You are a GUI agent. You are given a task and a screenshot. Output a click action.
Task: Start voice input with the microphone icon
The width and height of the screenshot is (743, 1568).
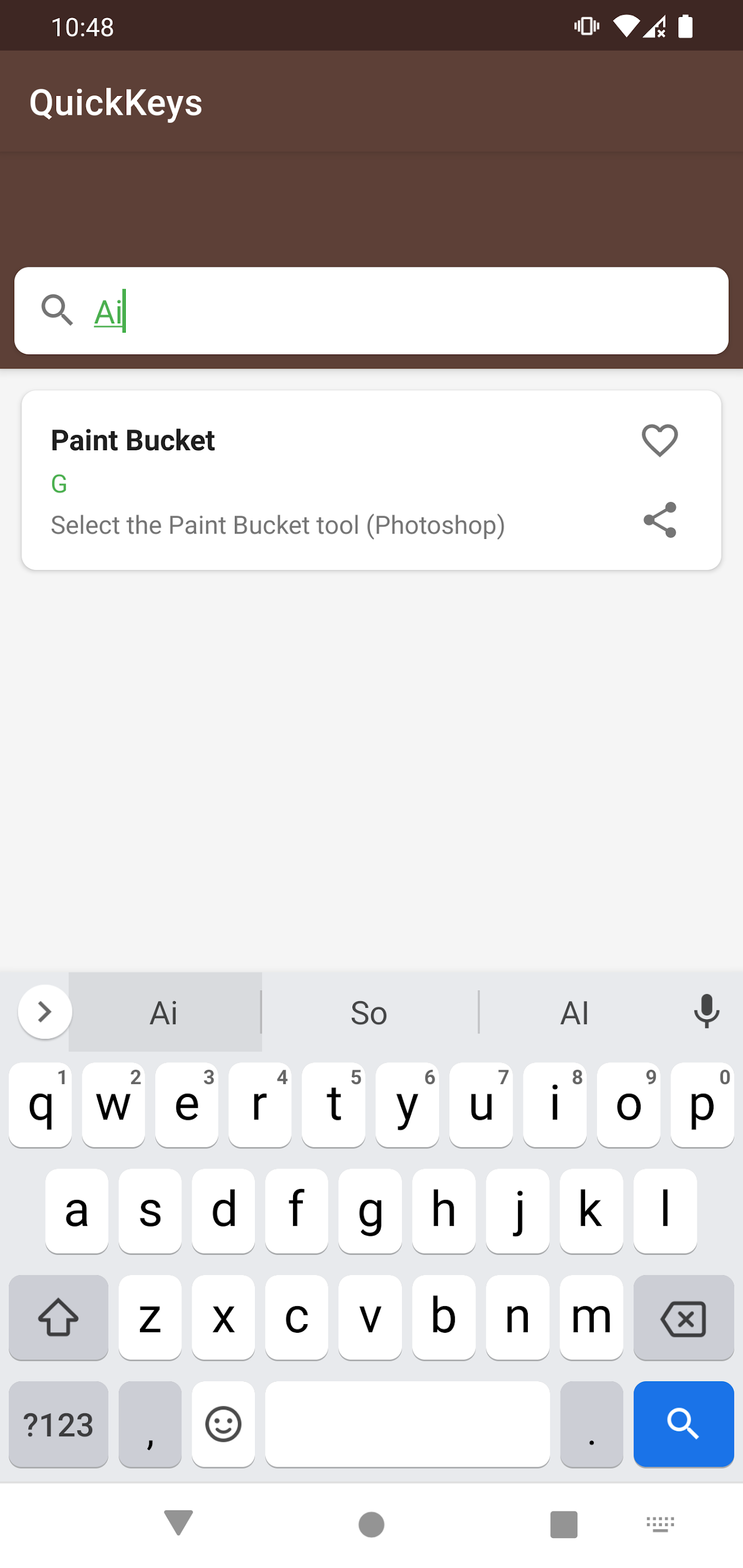tap(706, 1012)
